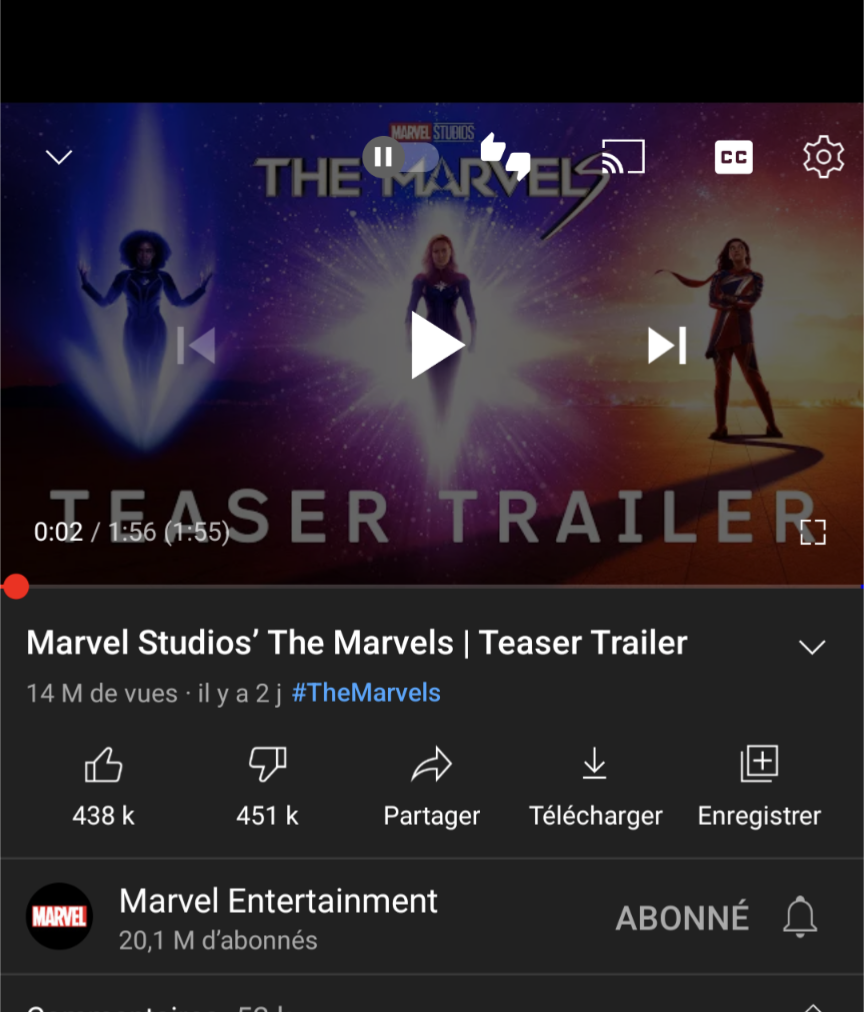
Task: Skip to the next video
Action: (667, 345)
